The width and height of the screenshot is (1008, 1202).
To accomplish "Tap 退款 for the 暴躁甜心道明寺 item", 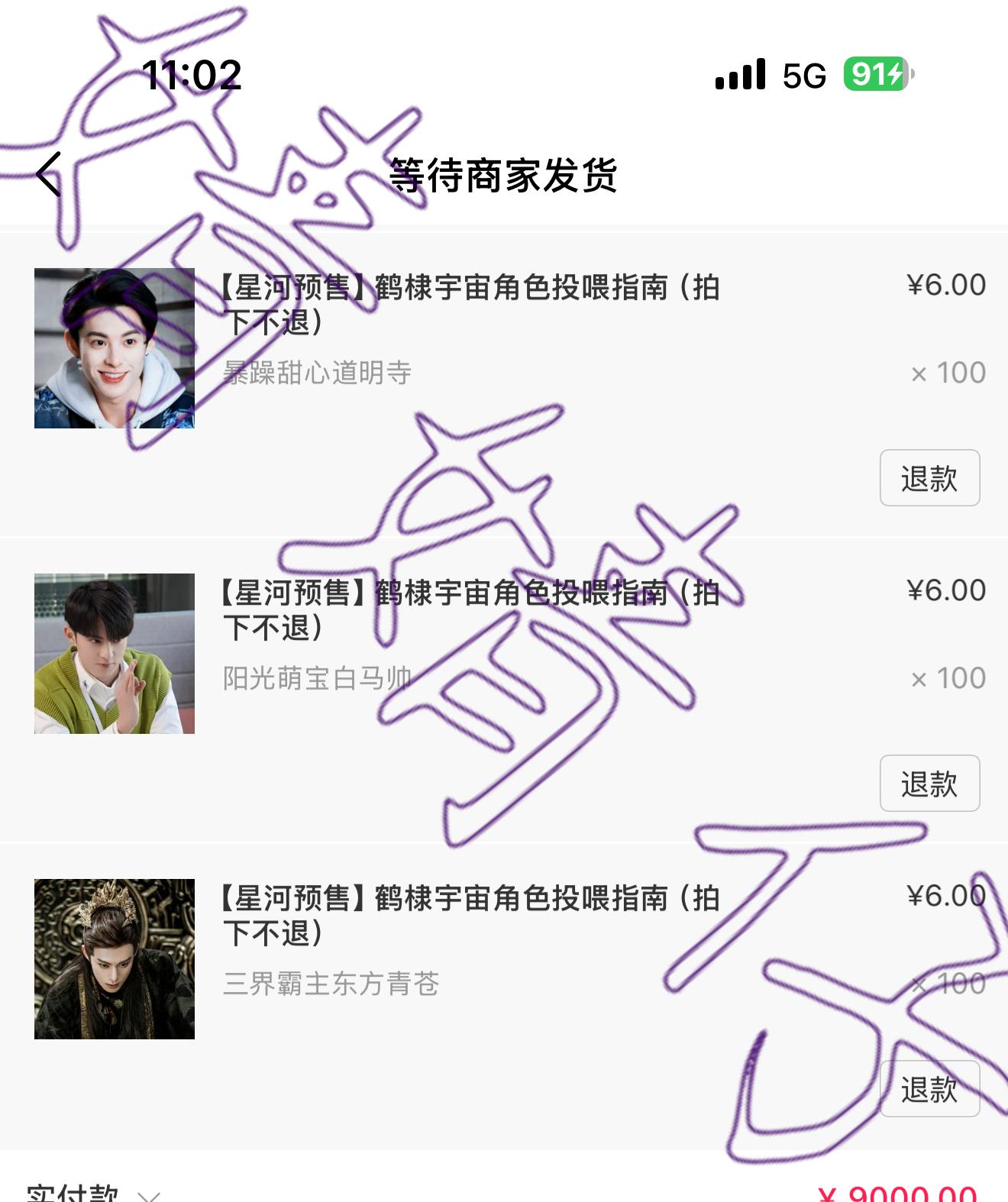I will (x=929, y=478).
